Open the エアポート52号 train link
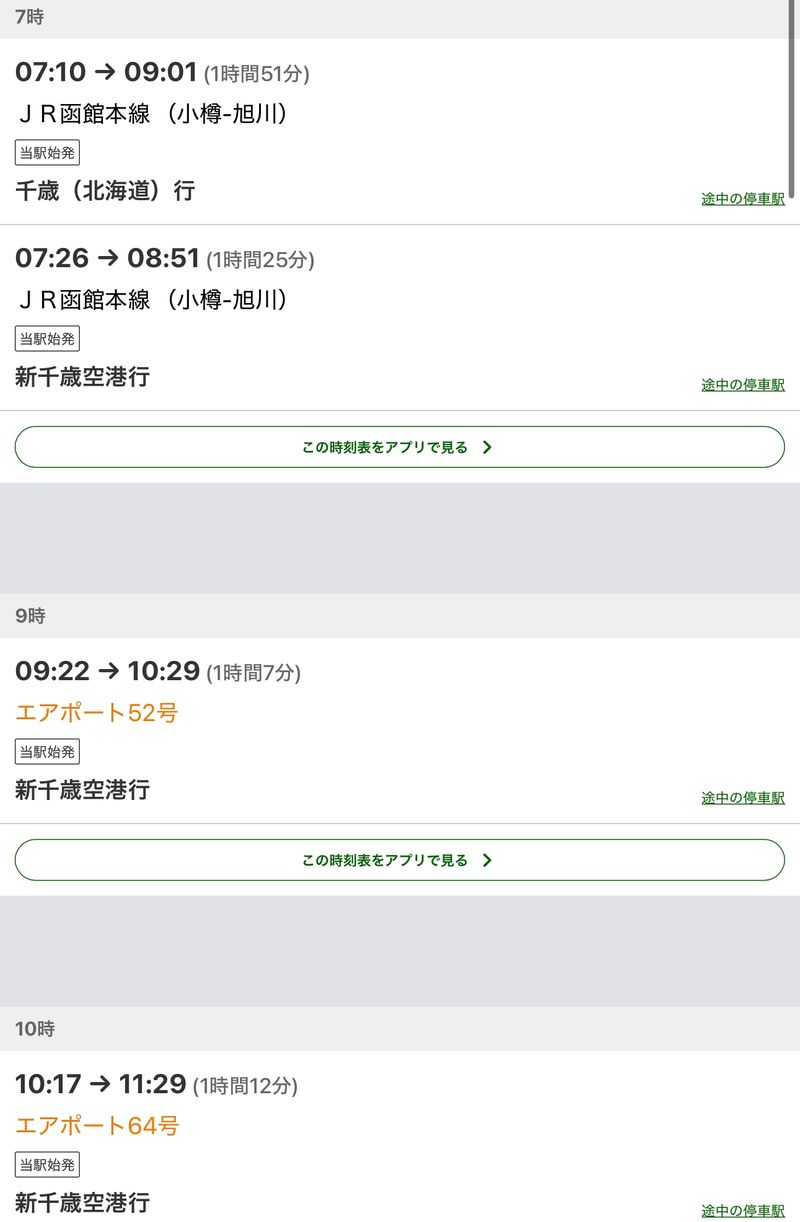The width and height of the screenshot is (800, 1222). (x=97, y=713)
